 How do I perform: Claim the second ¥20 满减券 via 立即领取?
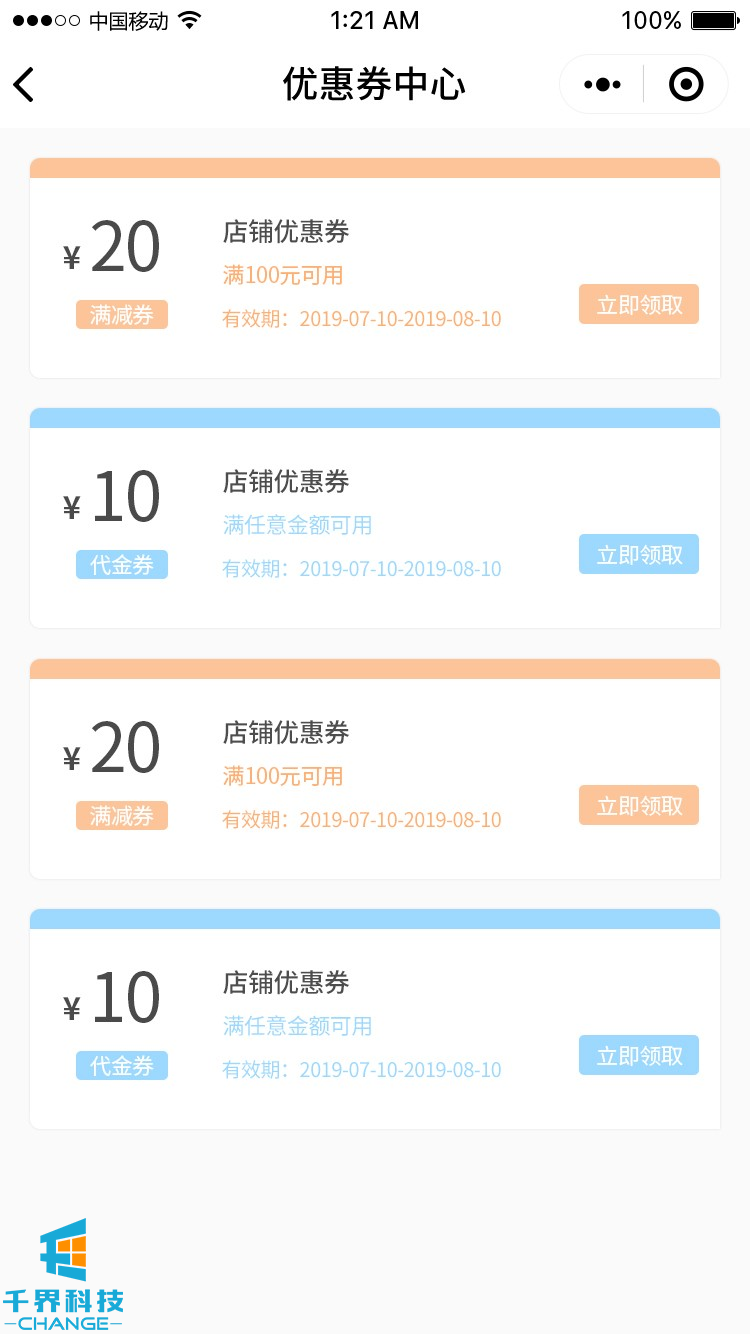638,805
